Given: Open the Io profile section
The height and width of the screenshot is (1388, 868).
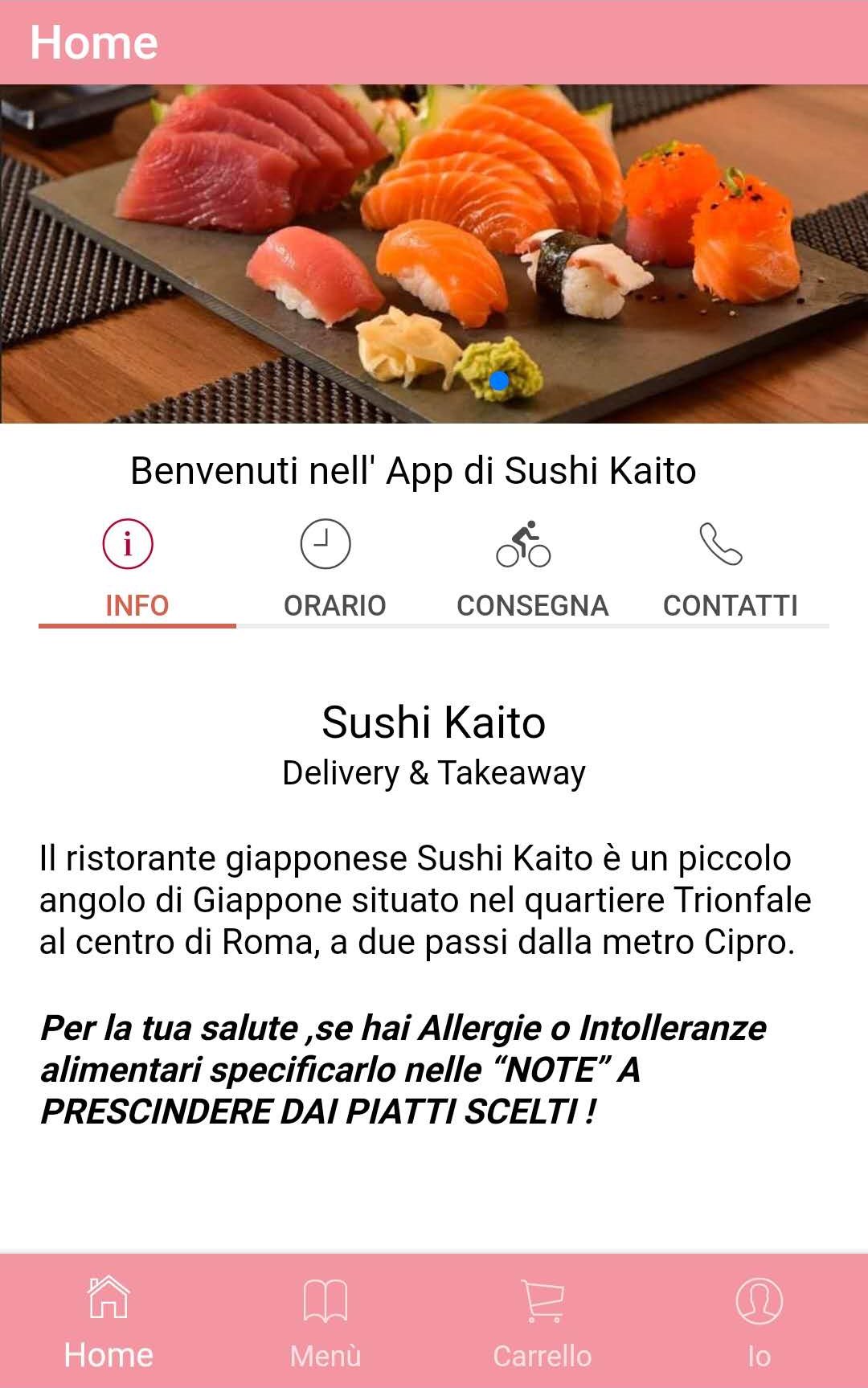Looking at the screenshot, I should (759, 1354).
